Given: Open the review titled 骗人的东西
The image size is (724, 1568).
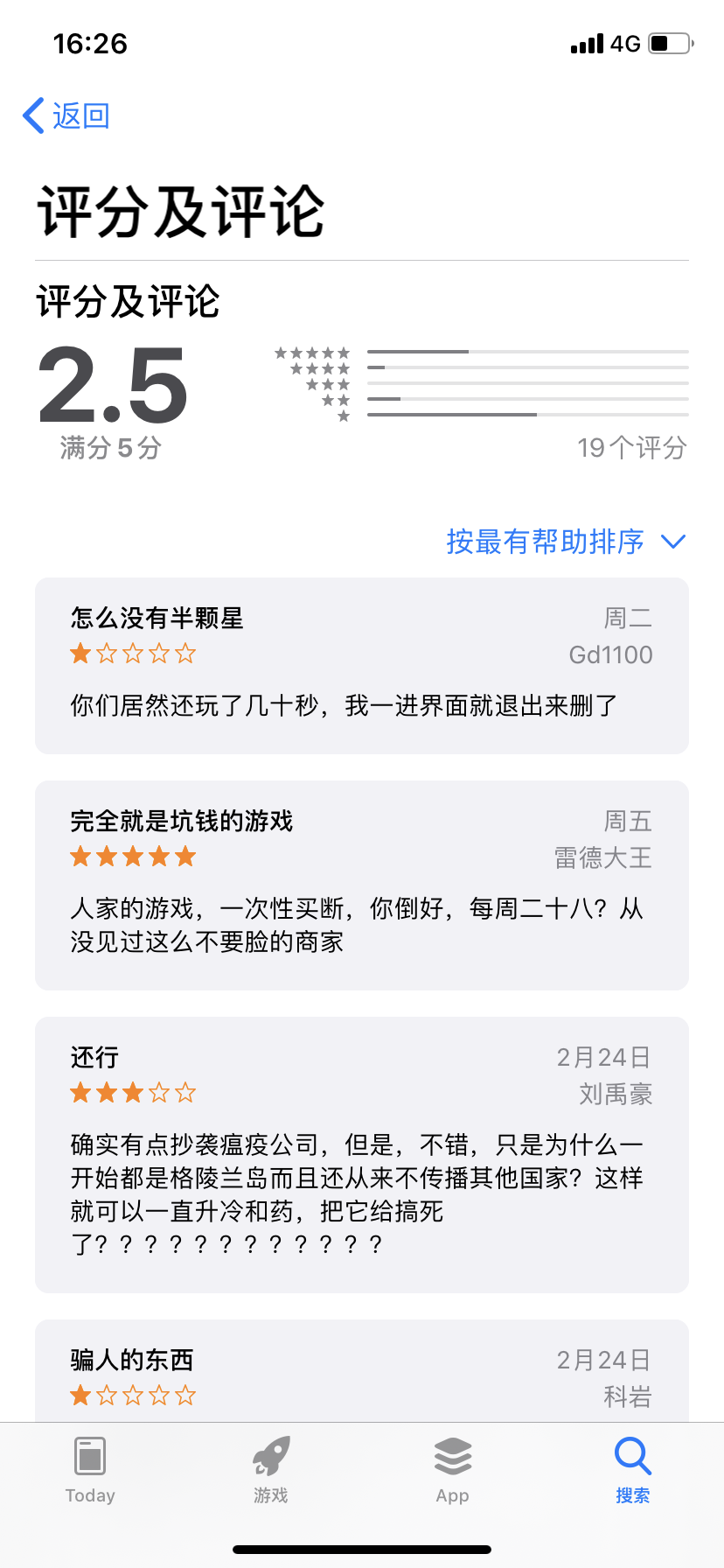Looking at the screenshot, I should pos(362,1371).
